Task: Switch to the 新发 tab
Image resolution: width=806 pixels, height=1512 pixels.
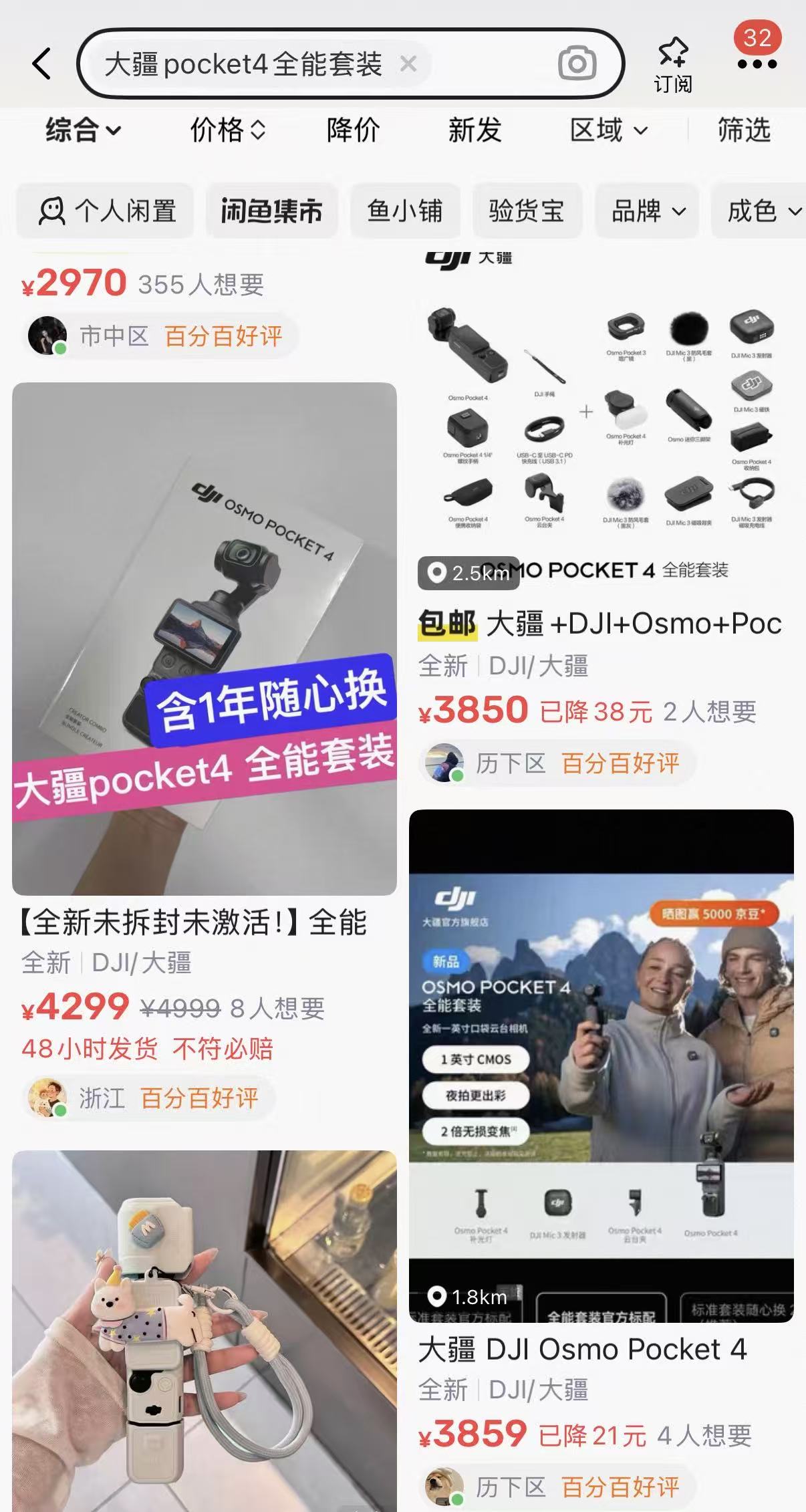Action: [x=475, y=130]
